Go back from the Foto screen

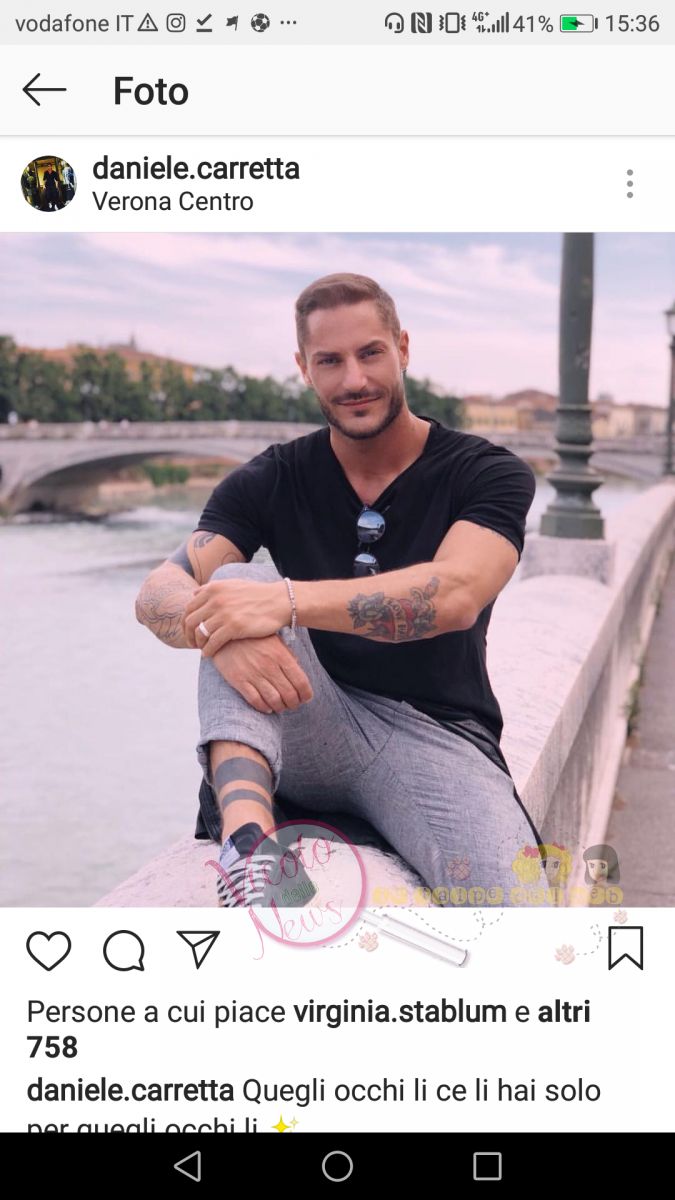(x=44, y=90)
